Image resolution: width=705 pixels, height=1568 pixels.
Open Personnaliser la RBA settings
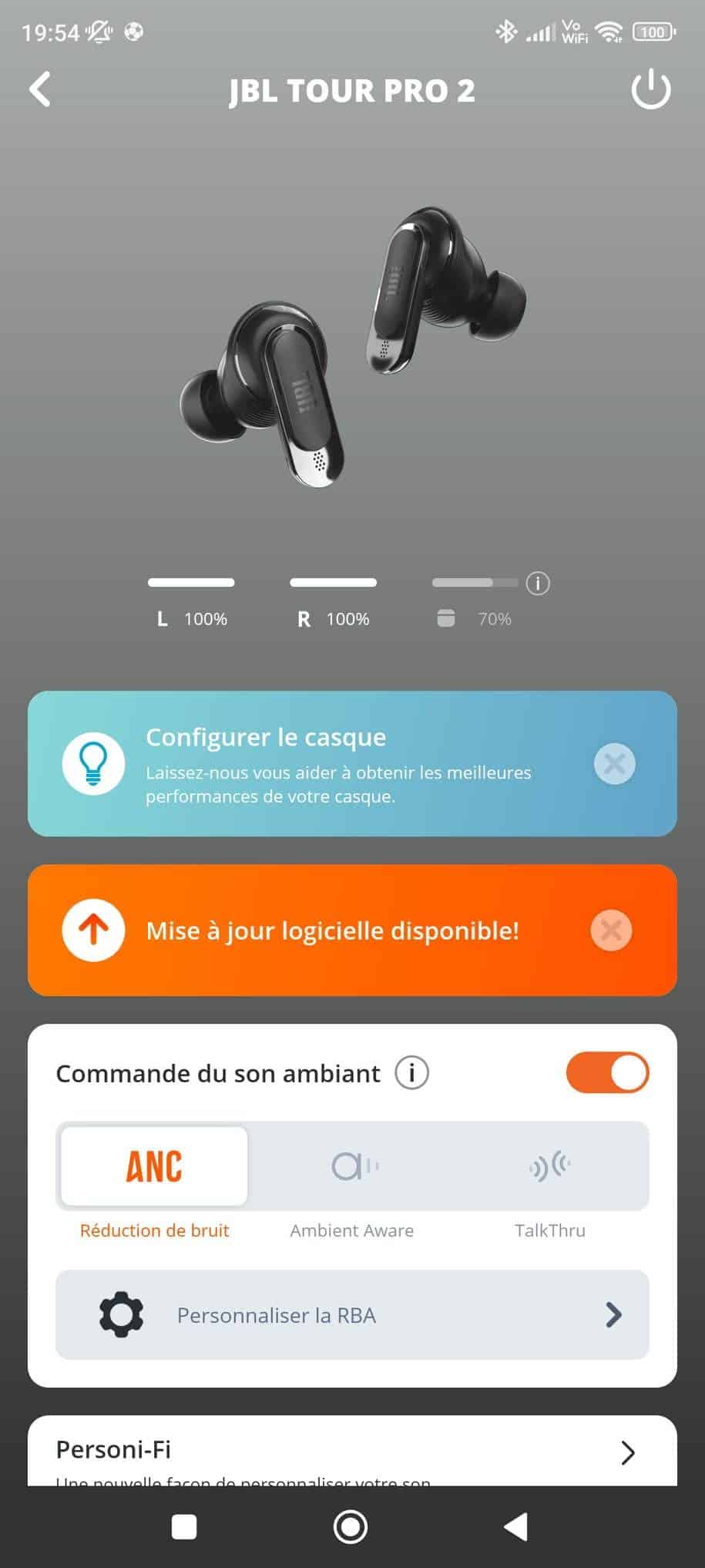coord(352,1314)
